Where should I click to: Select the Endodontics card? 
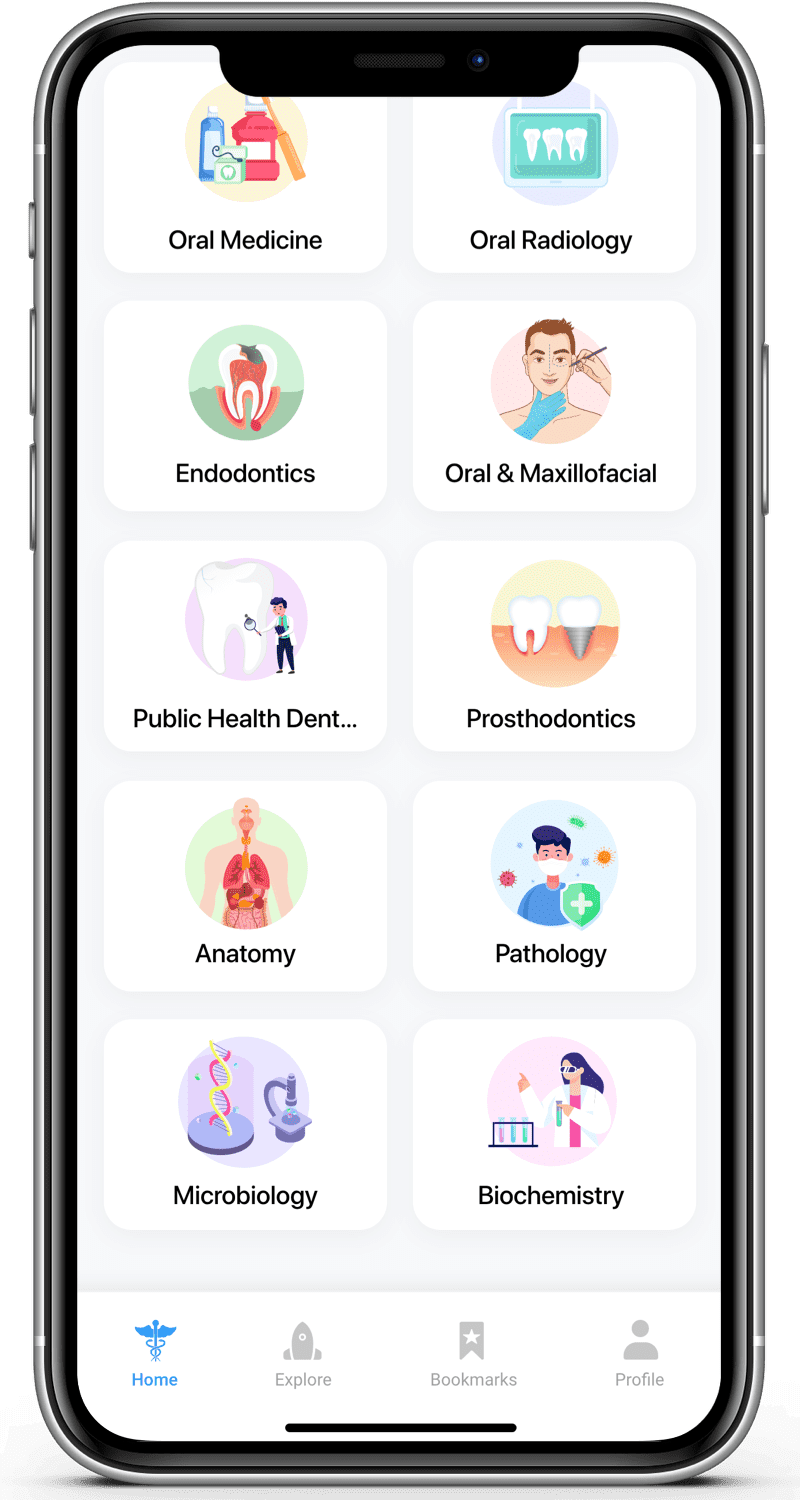point(245,406)
